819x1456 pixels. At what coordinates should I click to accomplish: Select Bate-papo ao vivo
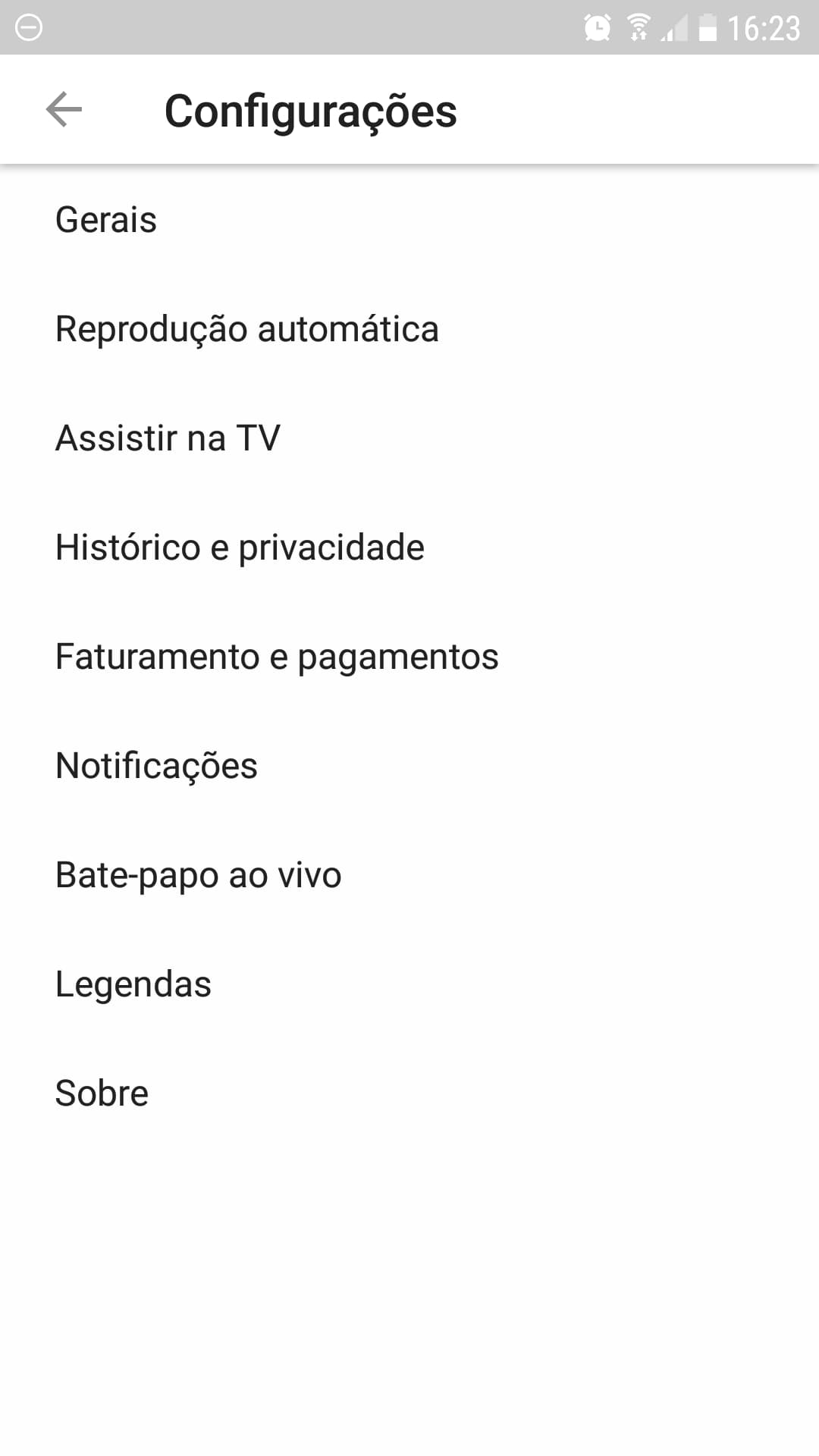click(409, 875)
